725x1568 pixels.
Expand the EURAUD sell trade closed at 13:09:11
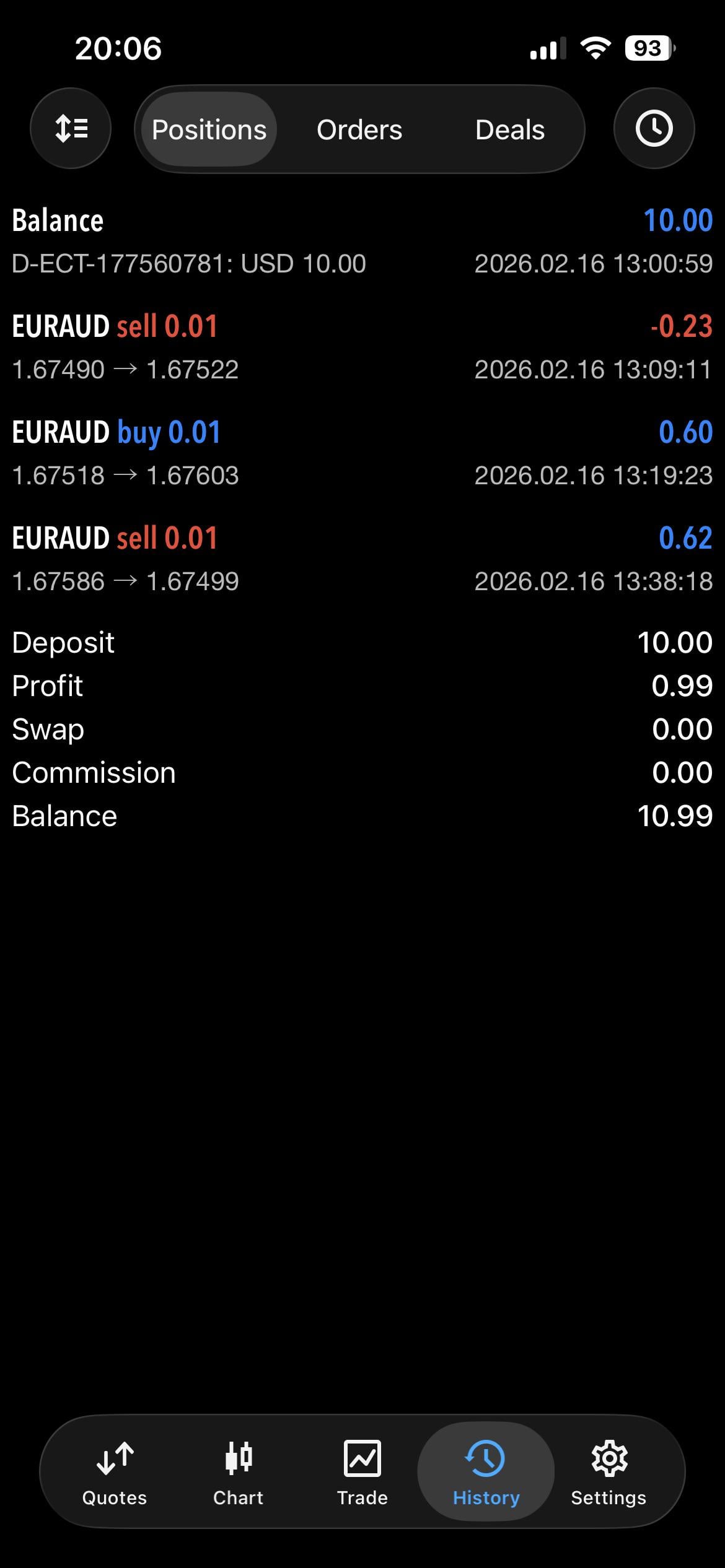(x=362, y=347)
